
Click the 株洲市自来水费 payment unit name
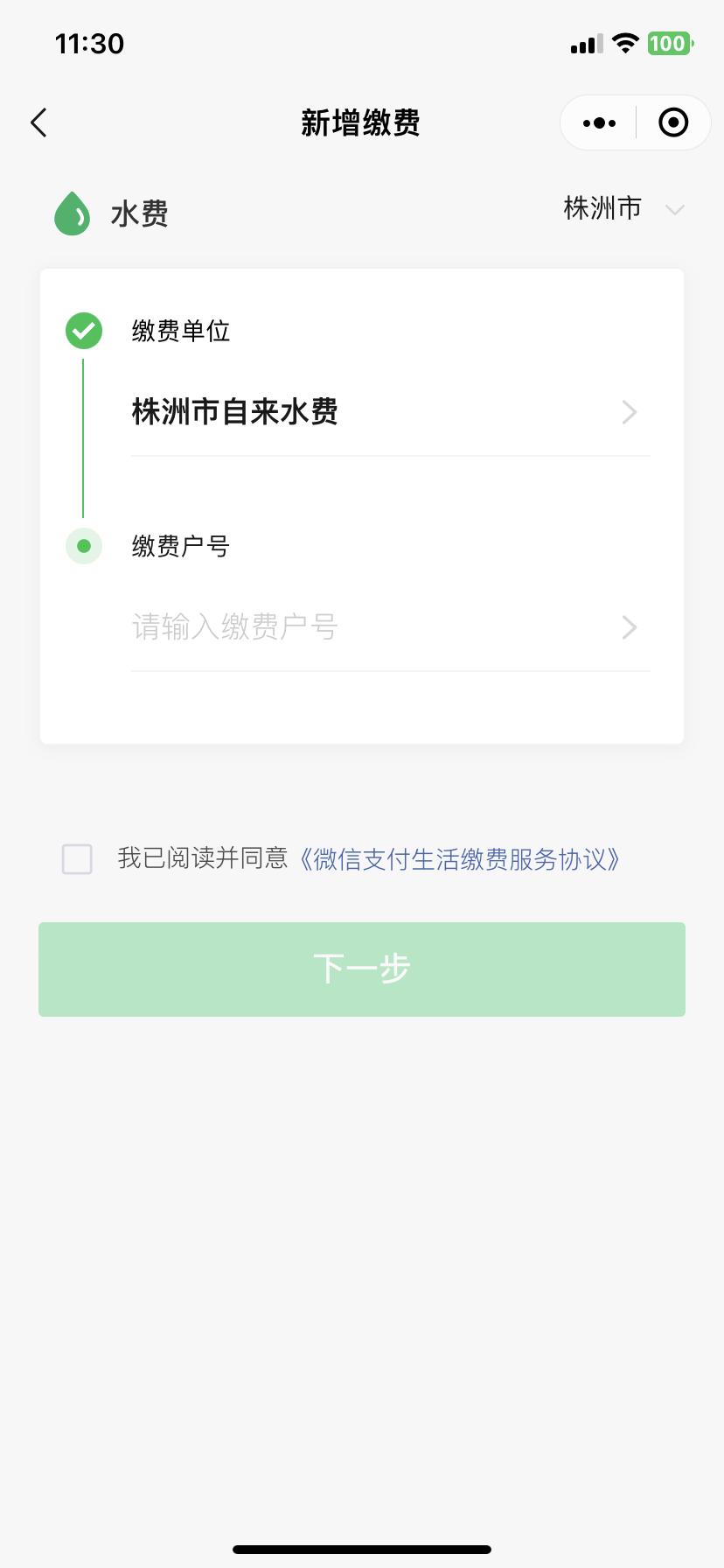tap(237, 411)
